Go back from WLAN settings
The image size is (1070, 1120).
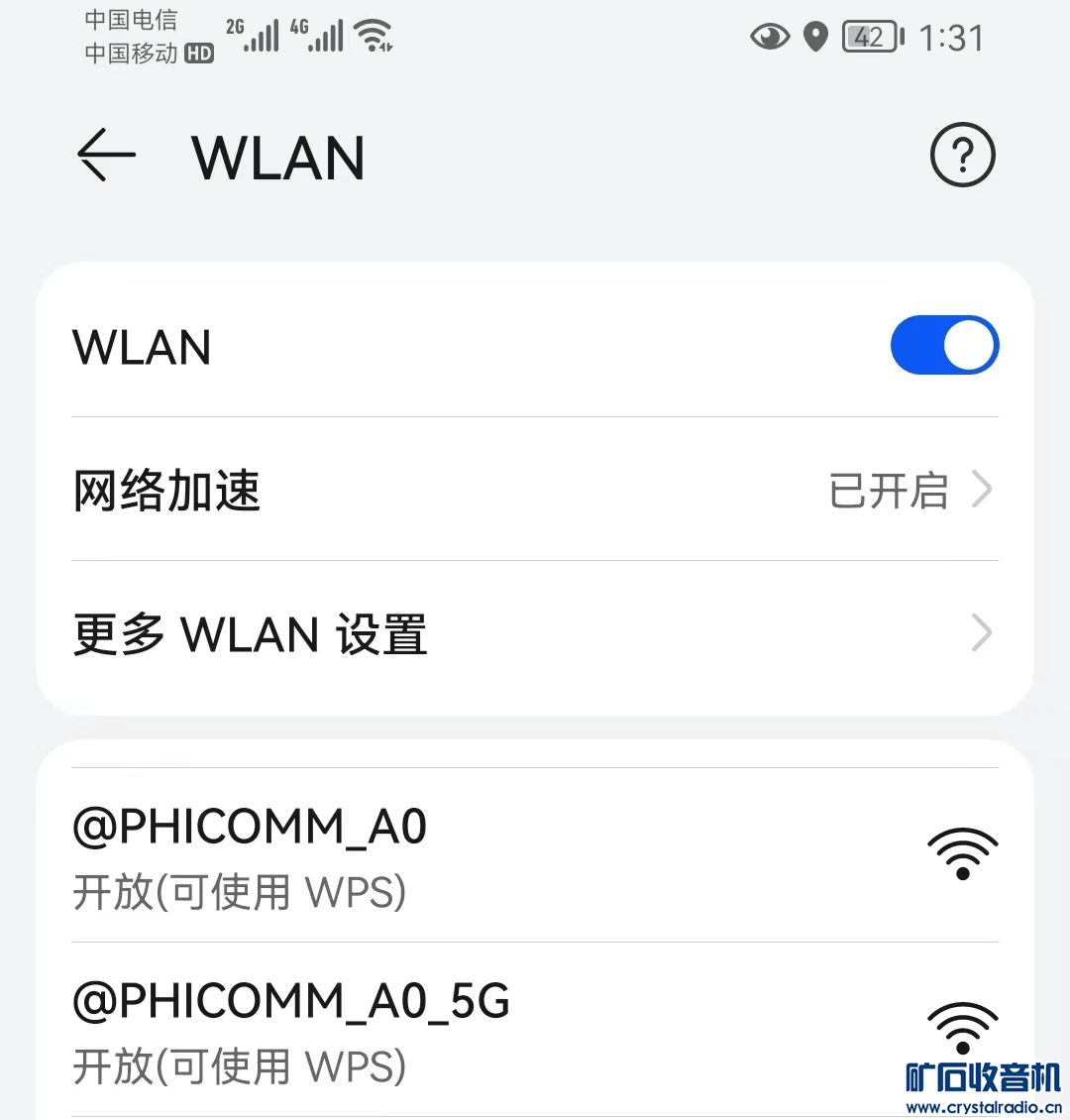tap(106, 157)
